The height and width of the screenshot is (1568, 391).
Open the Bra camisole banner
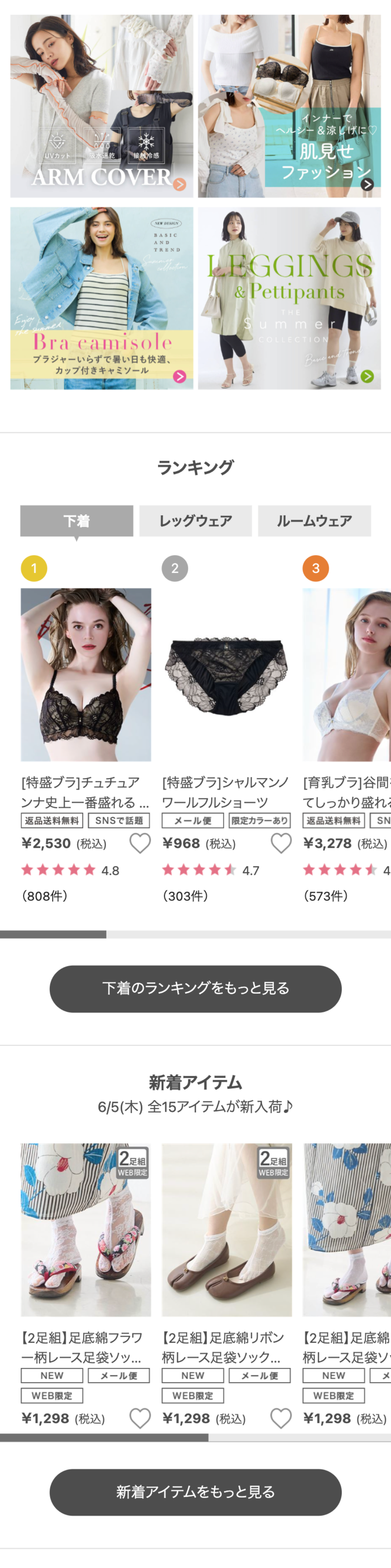(101, 298)
